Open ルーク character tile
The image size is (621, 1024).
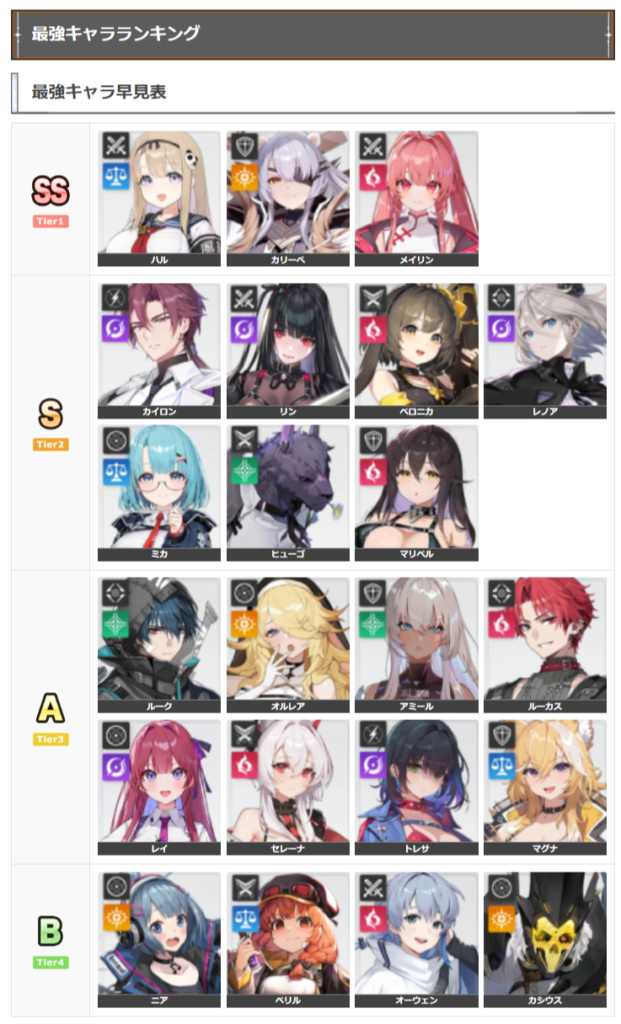click(x=159, y=644)
